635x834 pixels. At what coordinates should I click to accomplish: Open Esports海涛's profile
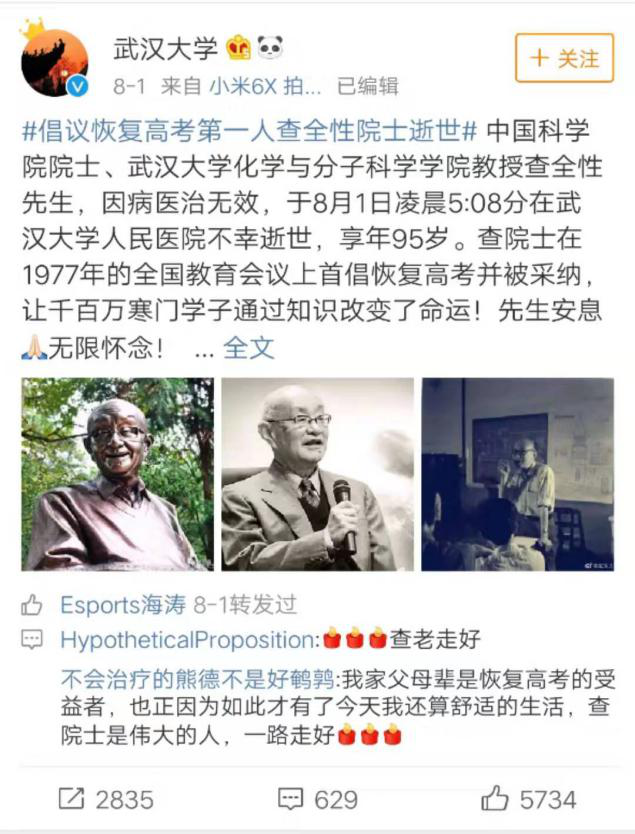(x=123, y=604)
